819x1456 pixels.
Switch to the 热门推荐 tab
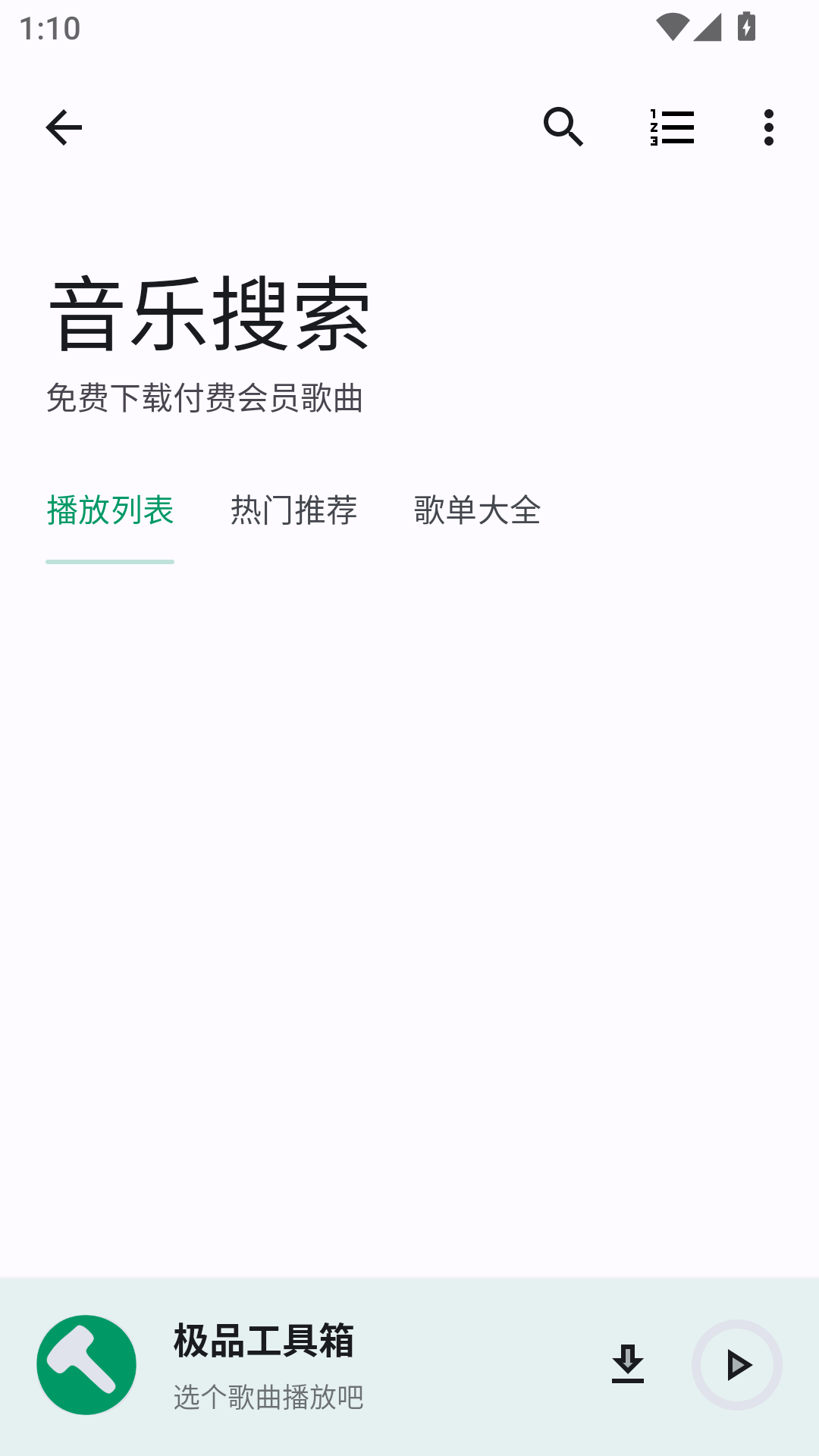click(294, 511)
